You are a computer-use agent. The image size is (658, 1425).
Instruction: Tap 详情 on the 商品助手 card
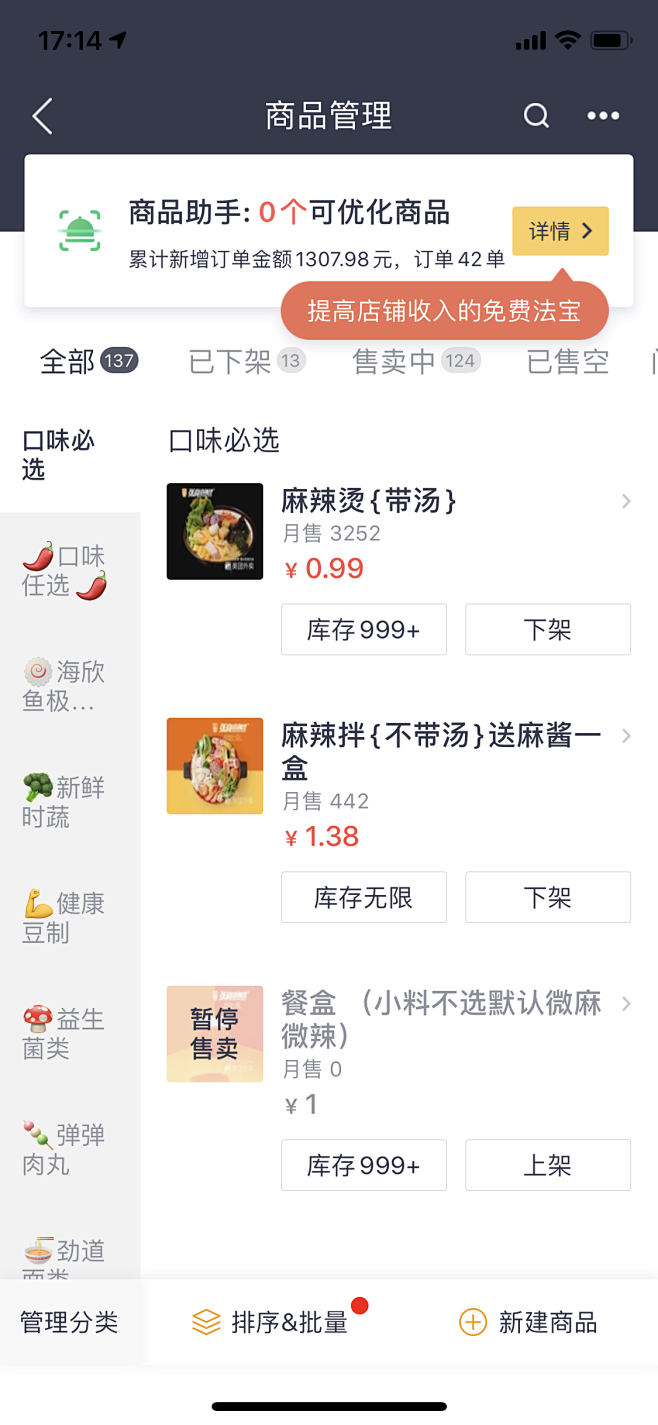pyautogui.click(x=560, y=232)
